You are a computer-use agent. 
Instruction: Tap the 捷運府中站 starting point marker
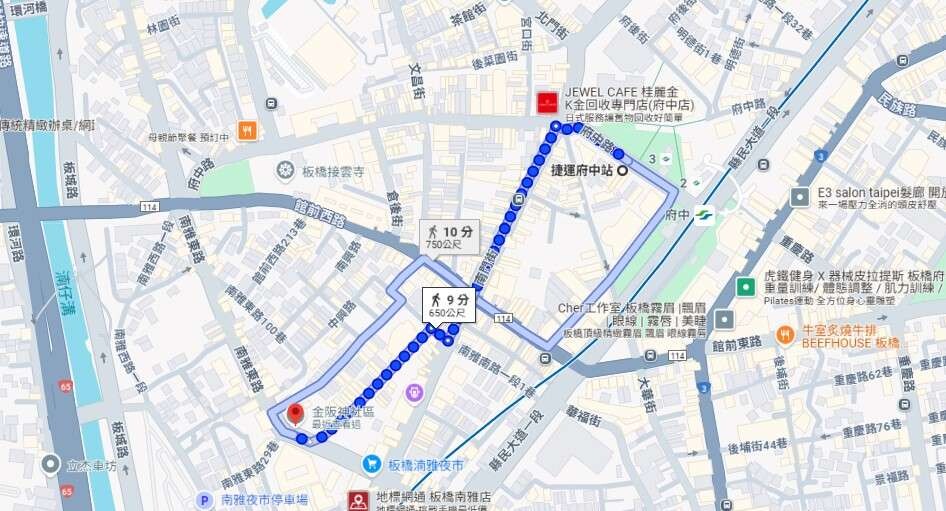(622, 171)
